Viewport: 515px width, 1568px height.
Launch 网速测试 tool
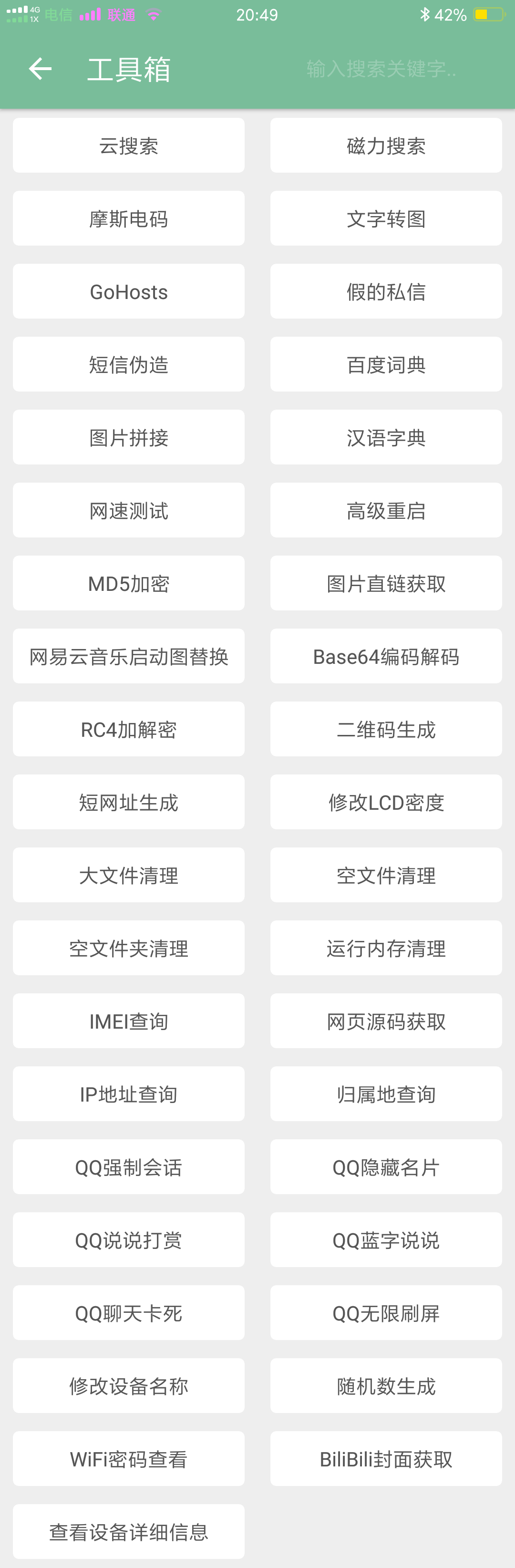click(128, 510)
